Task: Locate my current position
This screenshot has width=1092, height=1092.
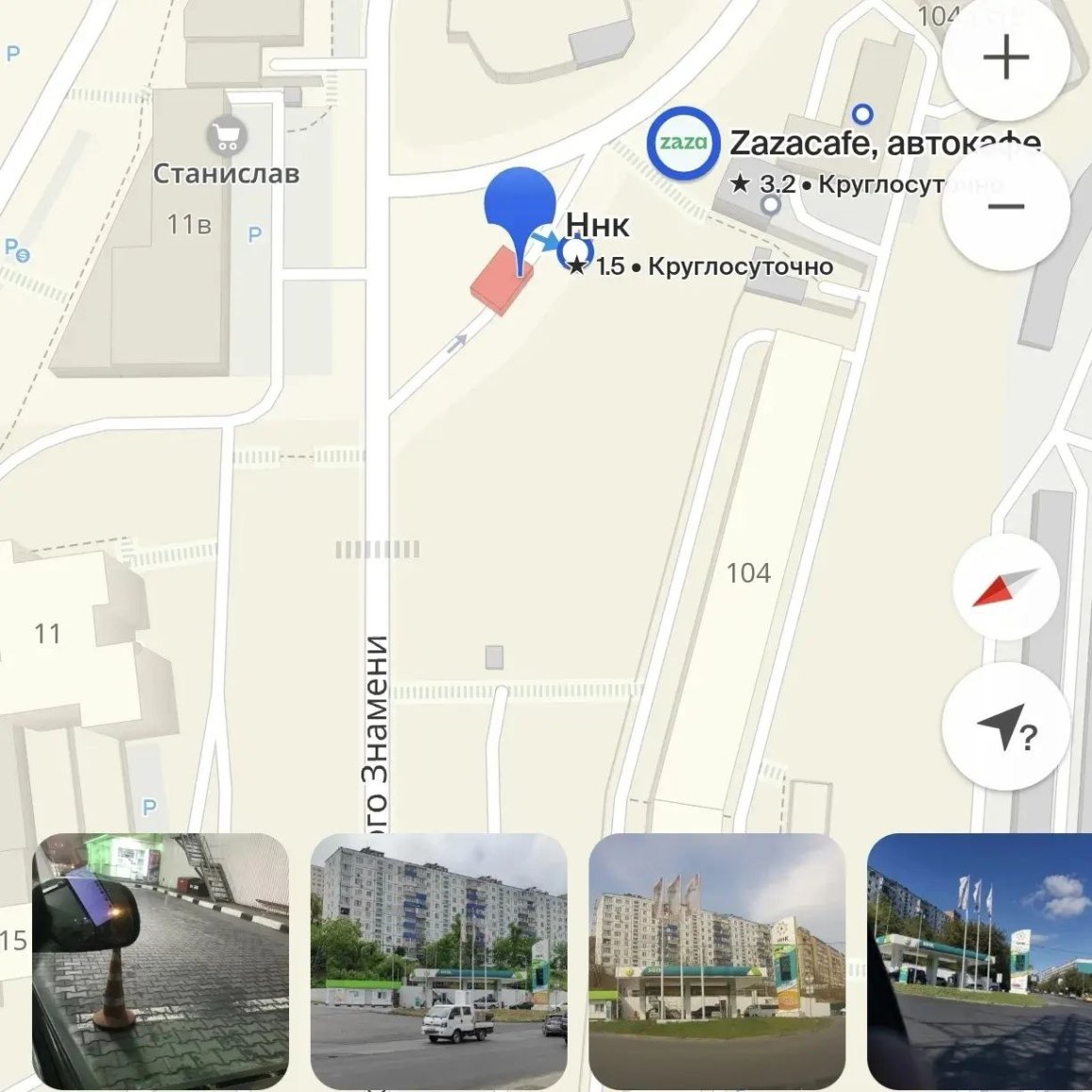Action: (1005, 726)
